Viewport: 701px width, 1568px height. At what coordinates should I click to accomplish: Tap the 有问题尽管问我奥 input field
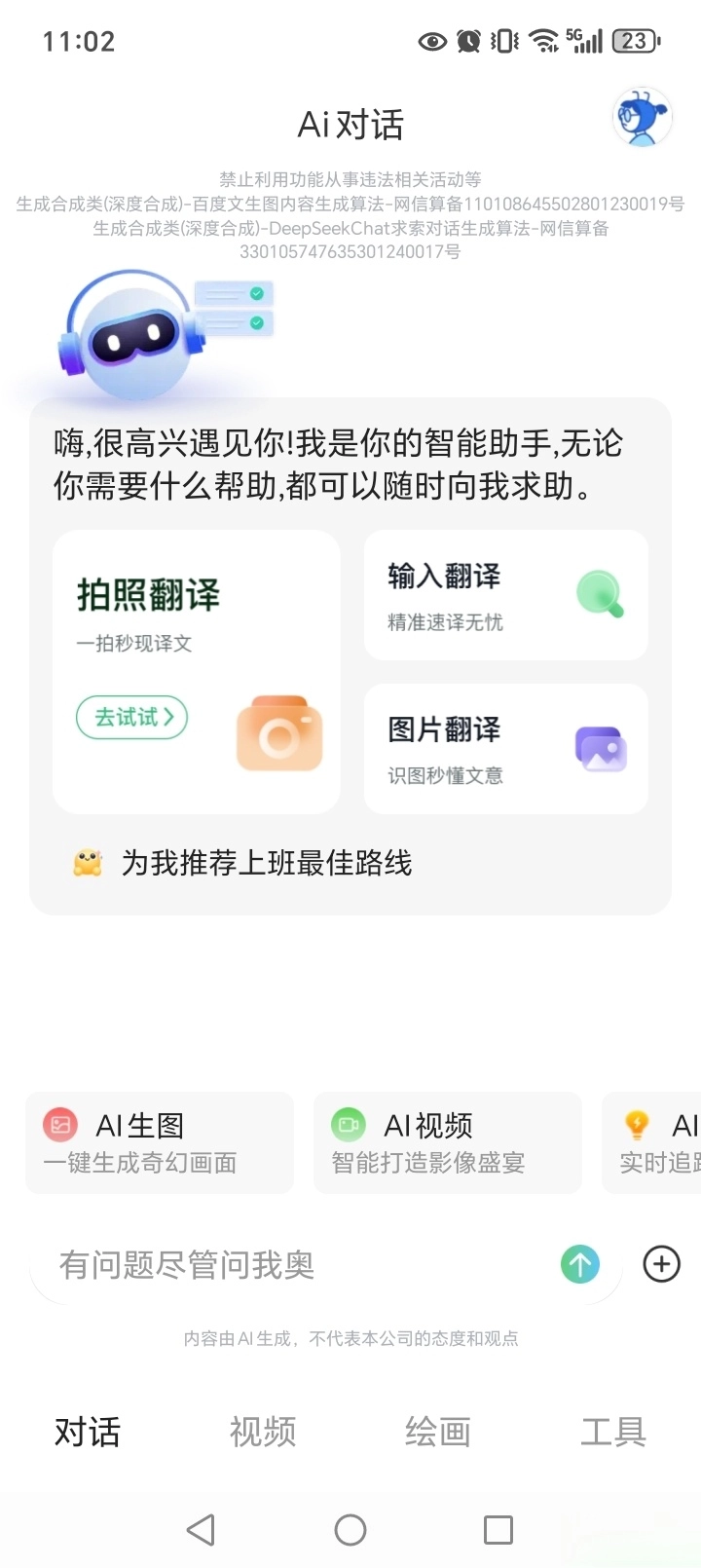pos(292,1264)
